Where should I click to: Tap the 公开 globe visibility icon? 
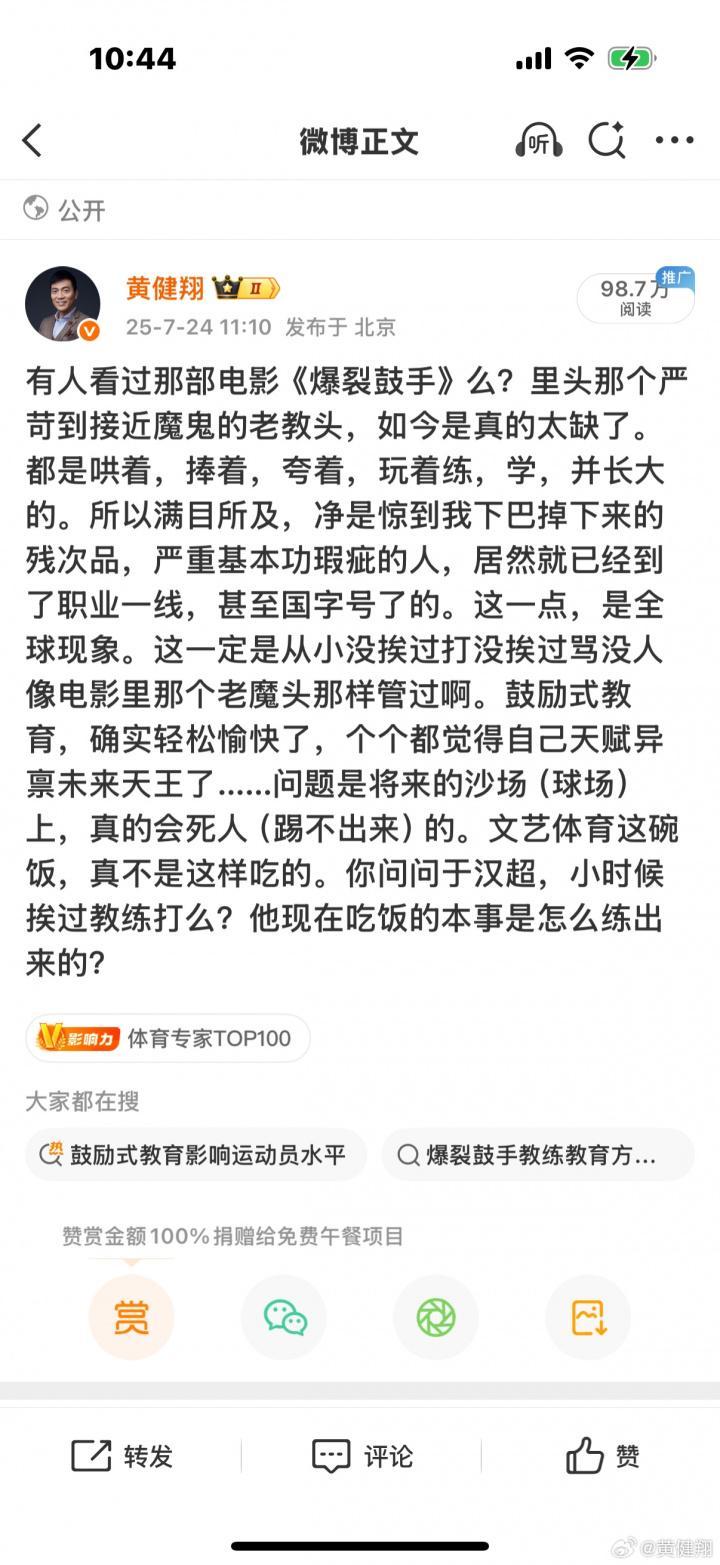[x=36, y=210]
